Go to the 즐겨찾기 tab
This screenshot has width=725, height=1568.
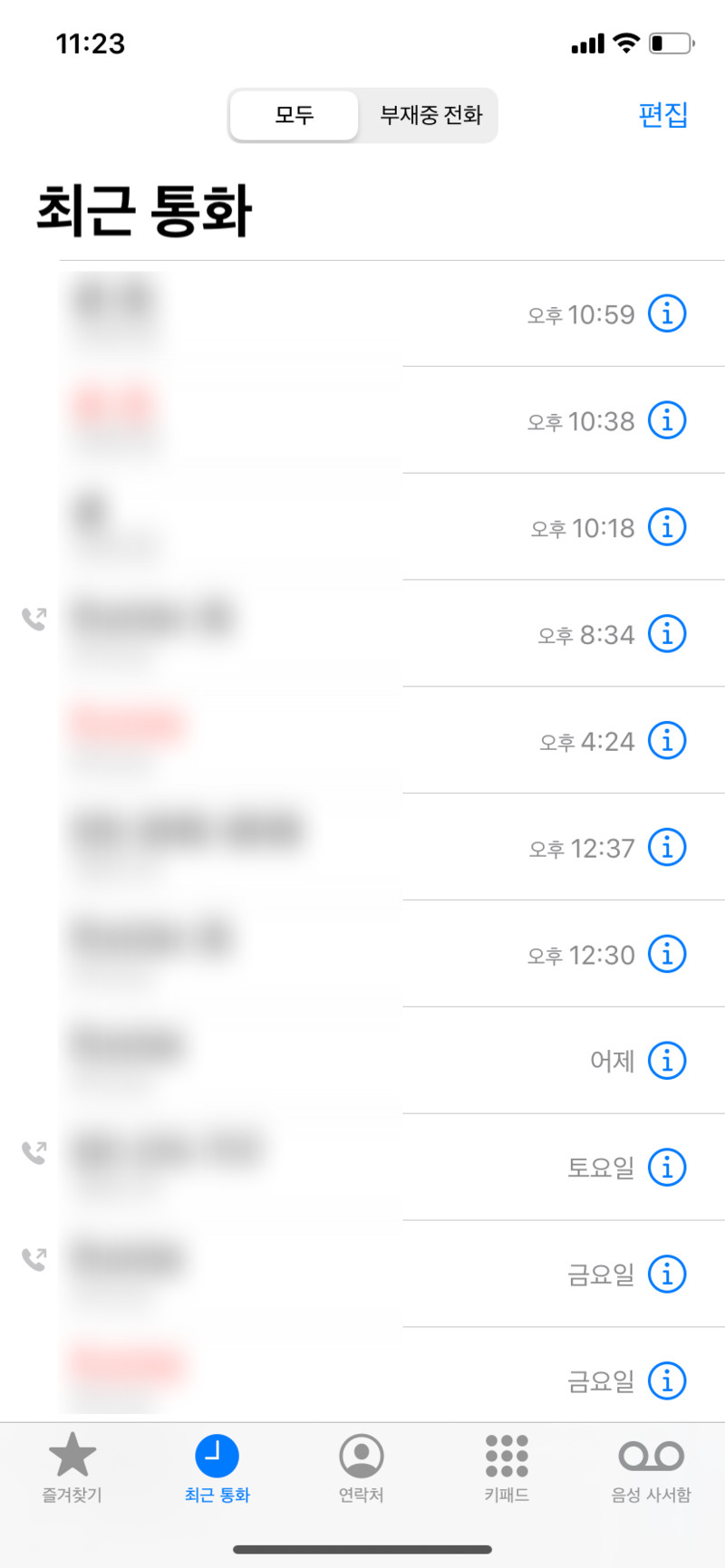pos(72,1468)
